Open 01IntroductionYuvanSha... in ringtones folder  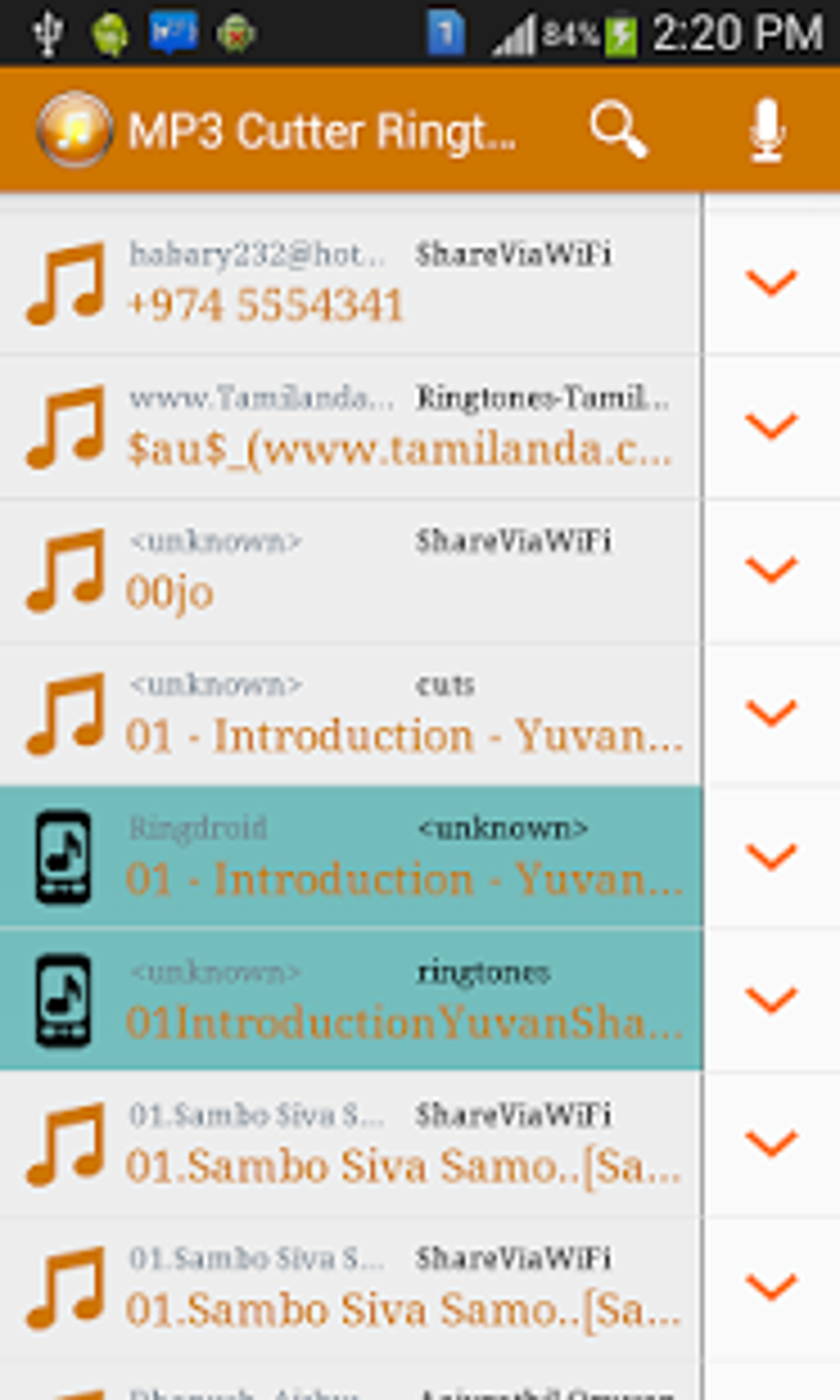(x=351, y=1000)
